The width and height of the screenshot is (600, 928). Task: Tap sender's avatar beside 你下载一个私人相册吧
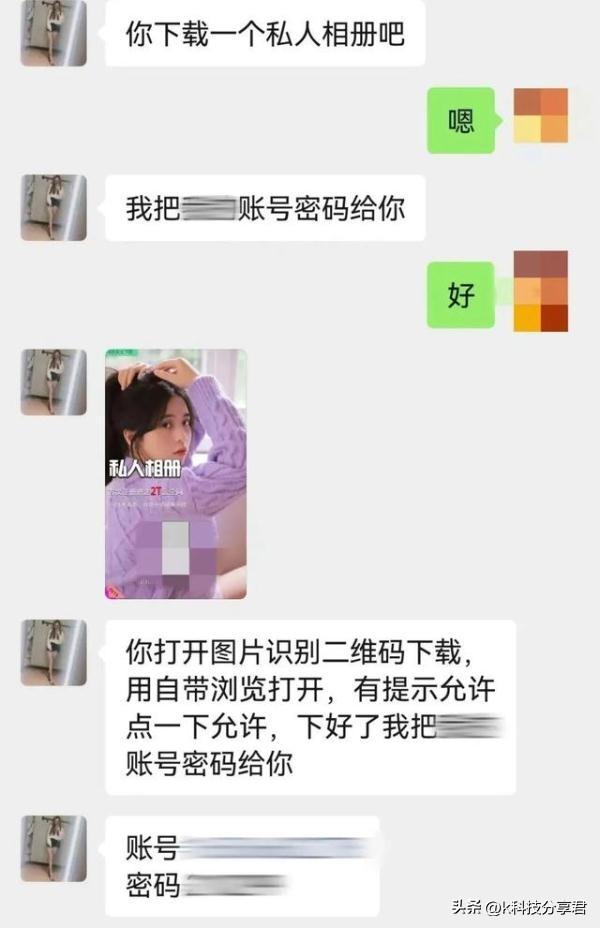tap(53, 33)
